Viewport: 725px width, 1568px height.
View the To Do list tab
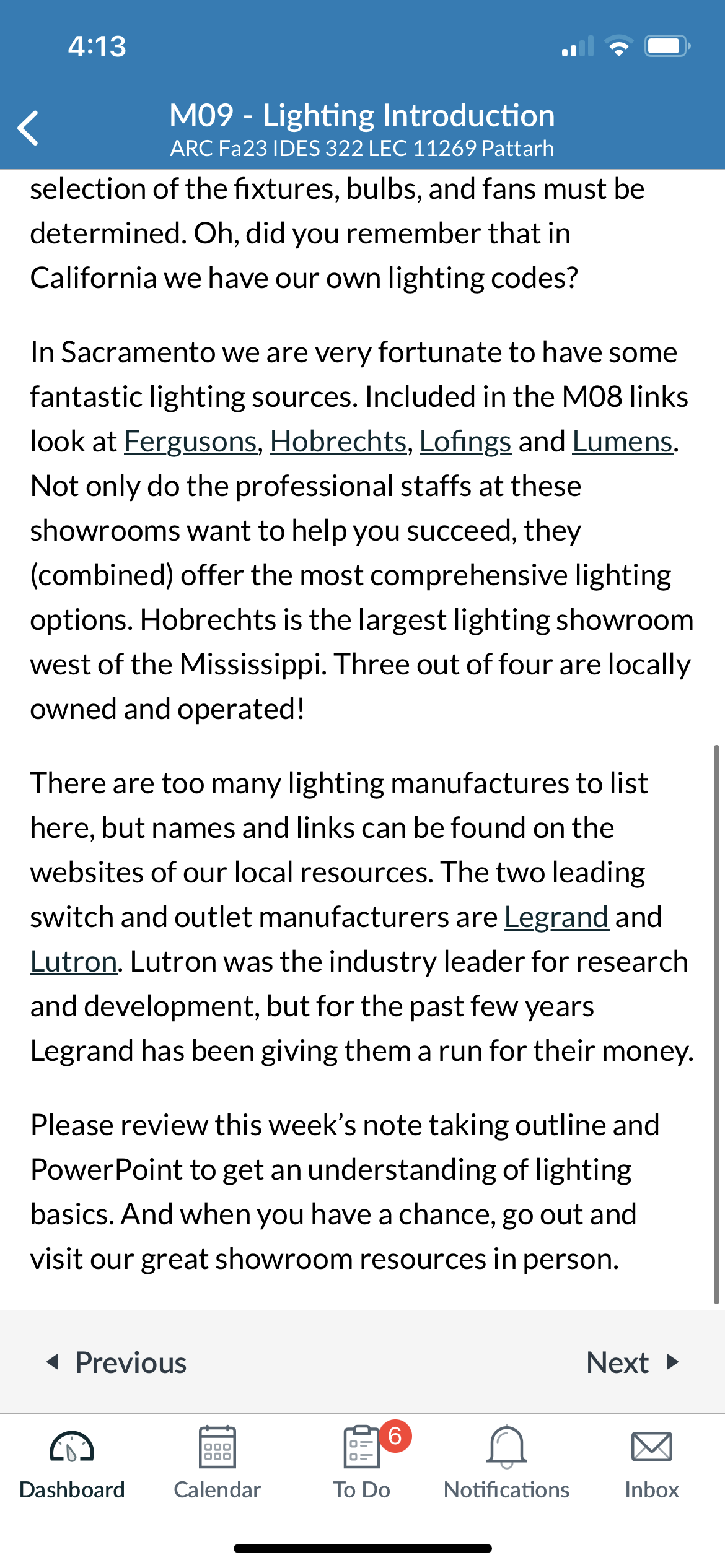click(x=362, y=1463)
